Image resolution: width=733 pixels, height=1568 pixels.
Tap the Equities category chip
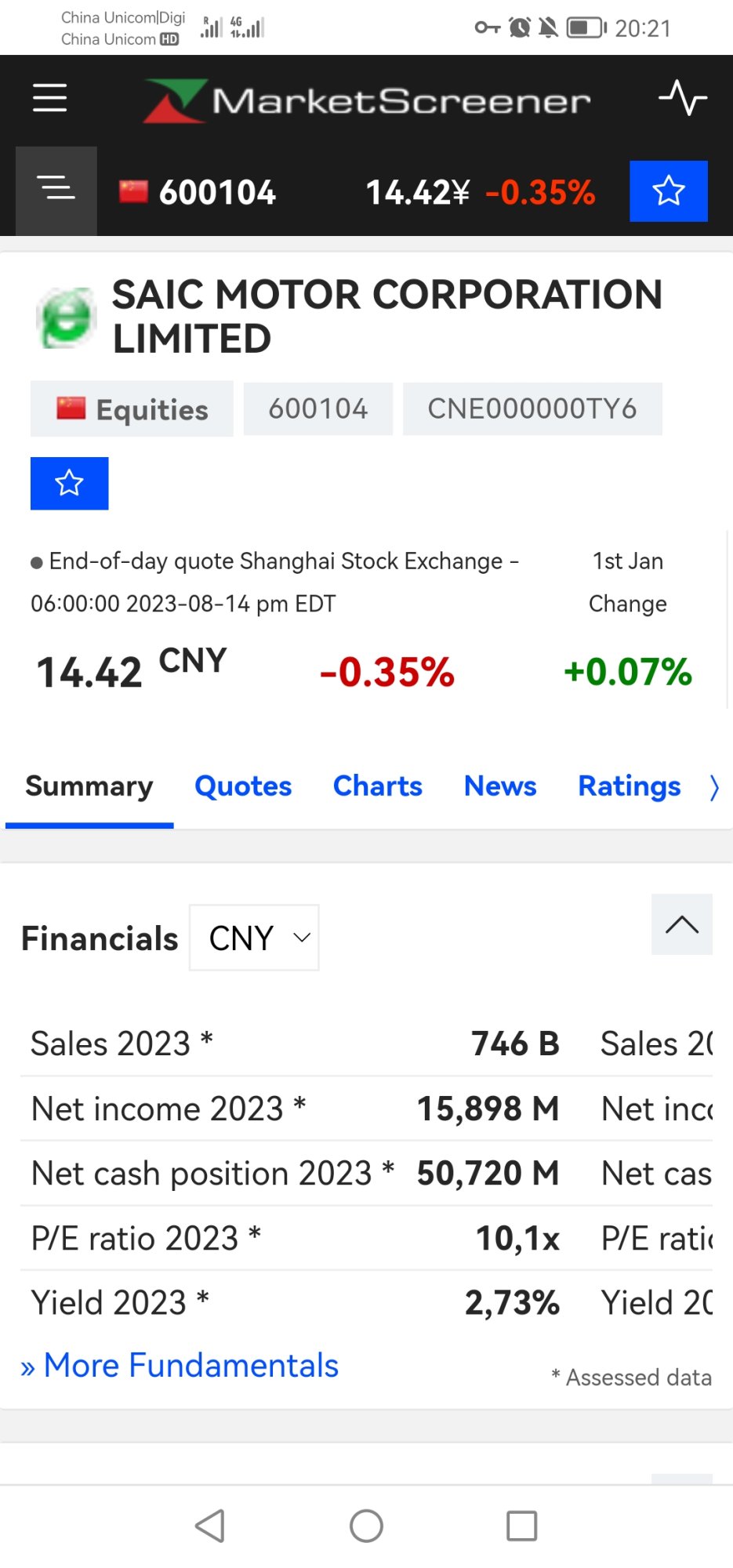132,408
